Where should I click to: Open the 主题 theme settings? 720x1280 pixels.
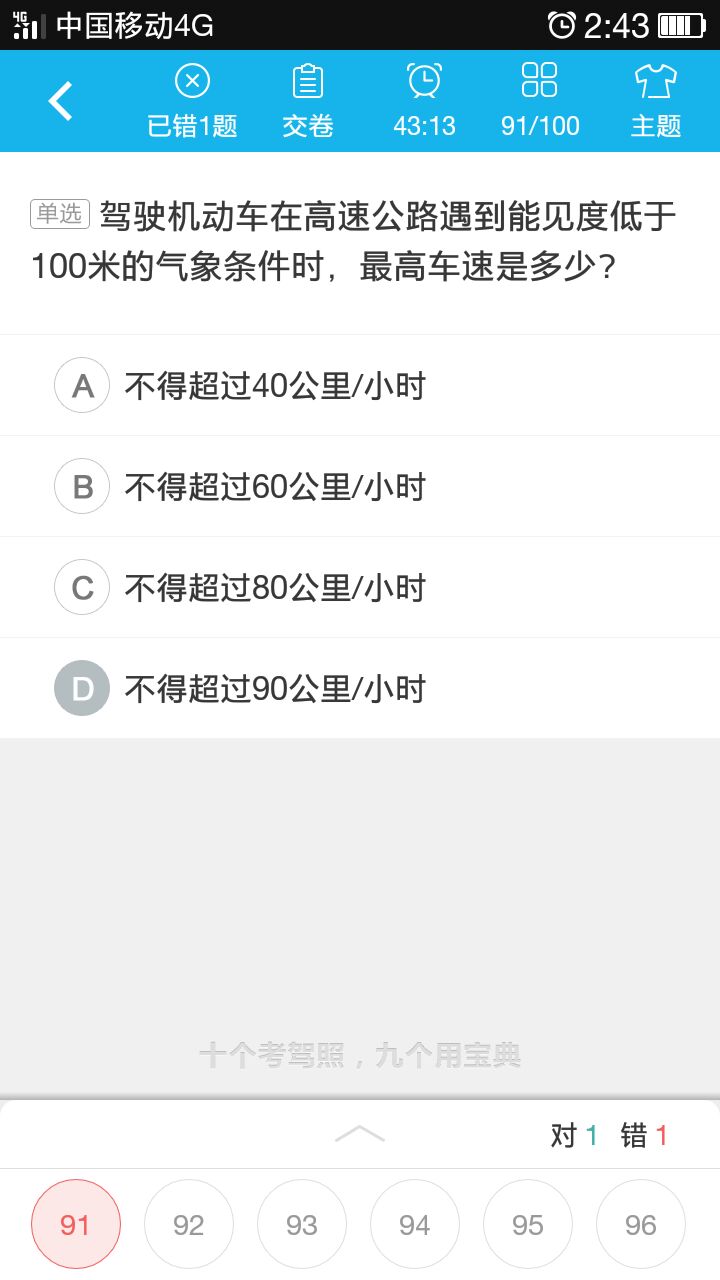pyautogui.click(x=656, y=101)
